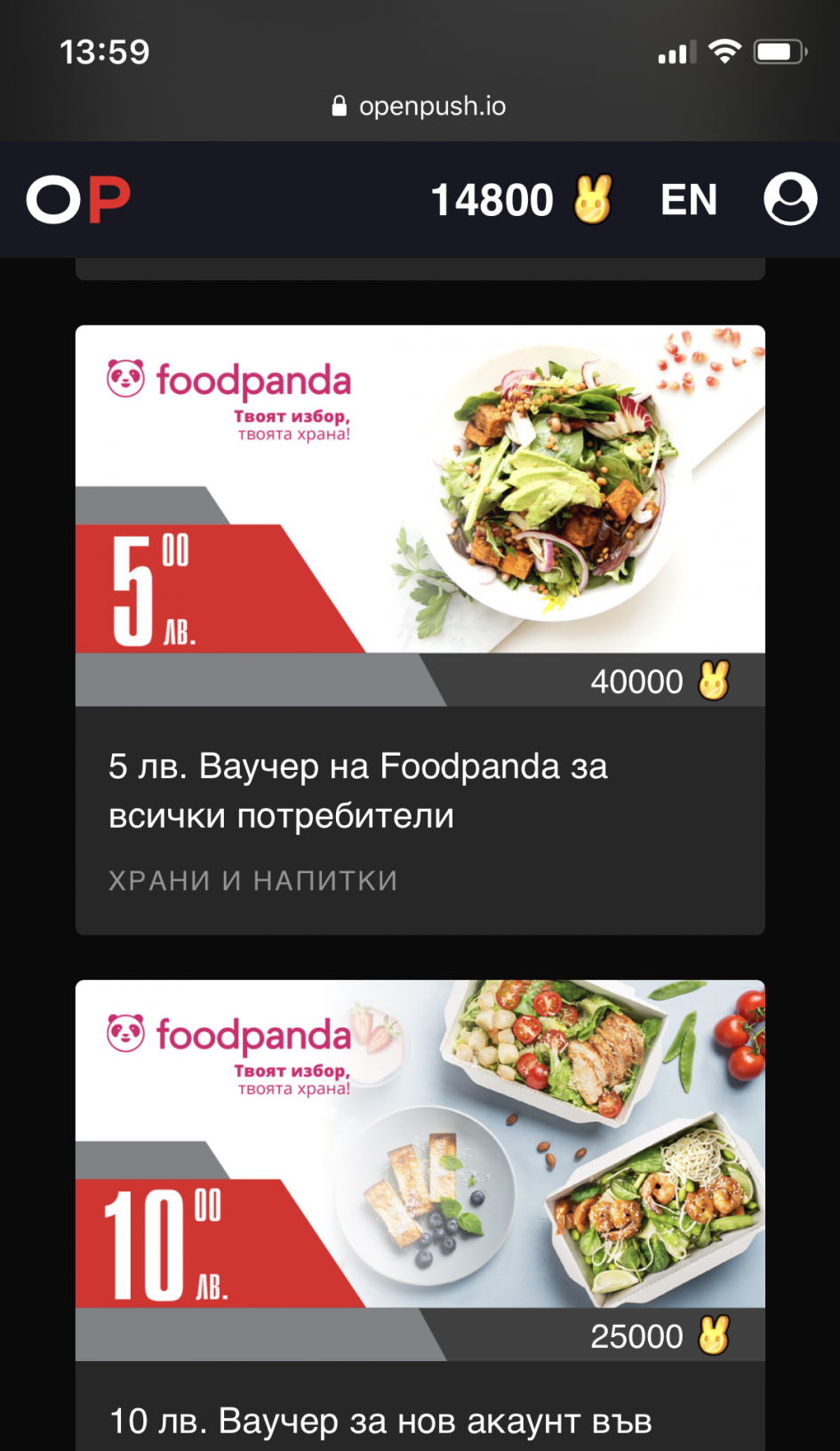View the 14800 coin balance
Viewport: 840px width, 1451px height.
[x=521, y=200]
